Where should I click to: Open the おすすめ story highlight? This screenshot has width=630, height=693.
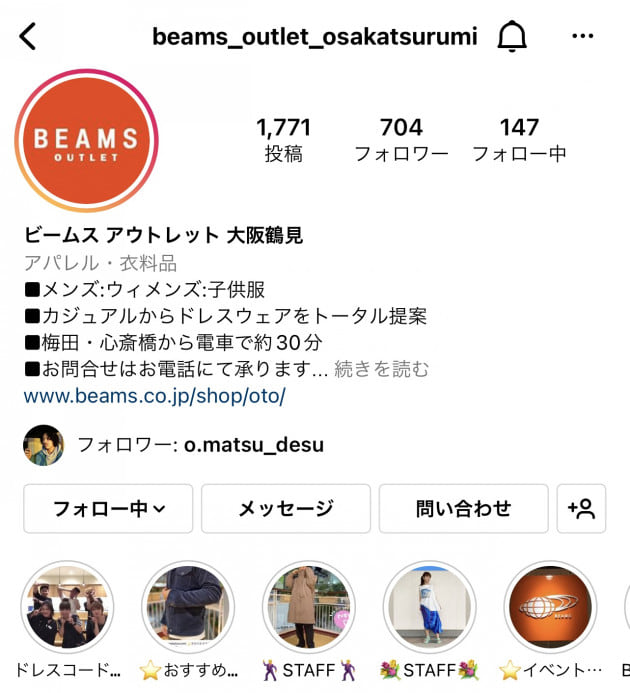tap(188, 608)
